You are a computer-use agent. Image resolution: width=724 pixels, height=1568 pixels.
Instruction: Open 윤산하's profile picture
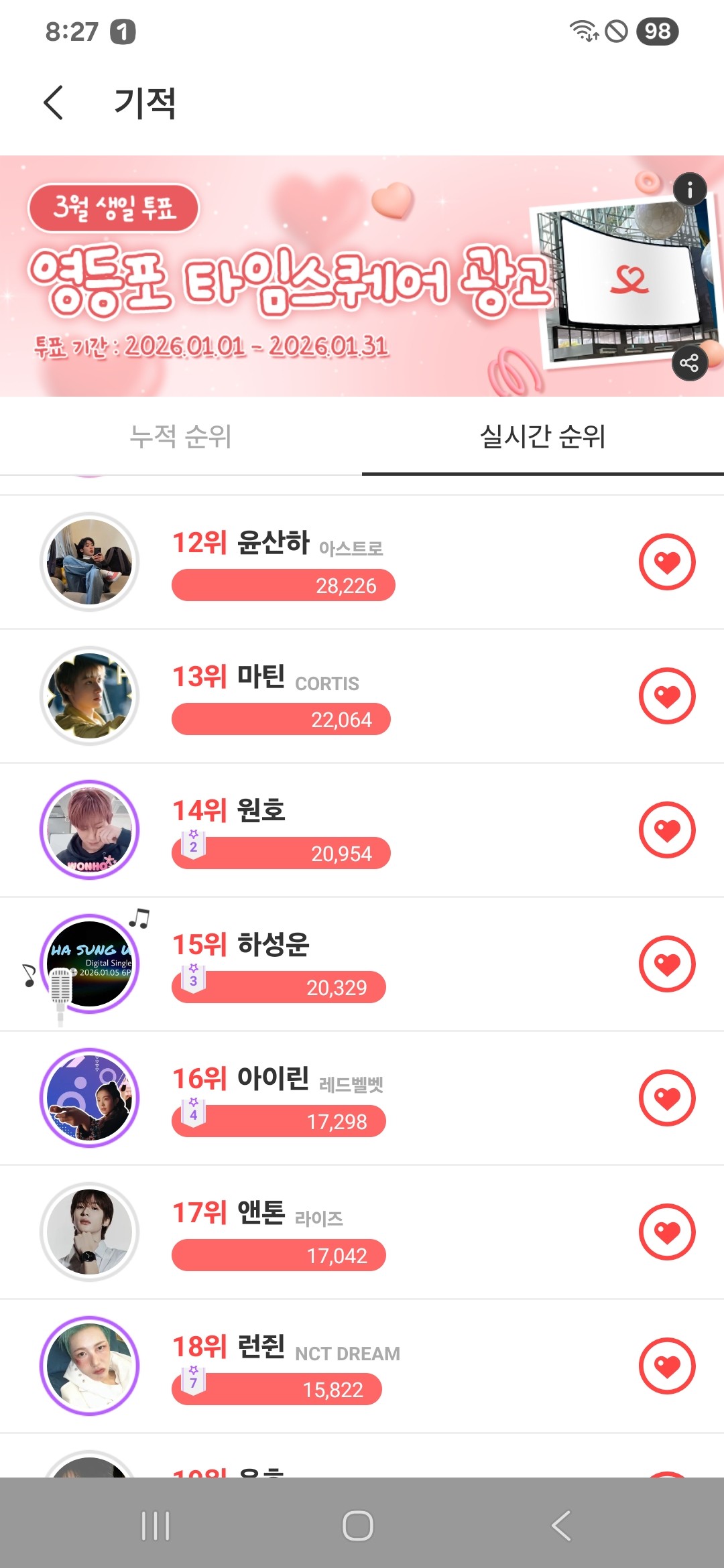[x=90, y=562]
